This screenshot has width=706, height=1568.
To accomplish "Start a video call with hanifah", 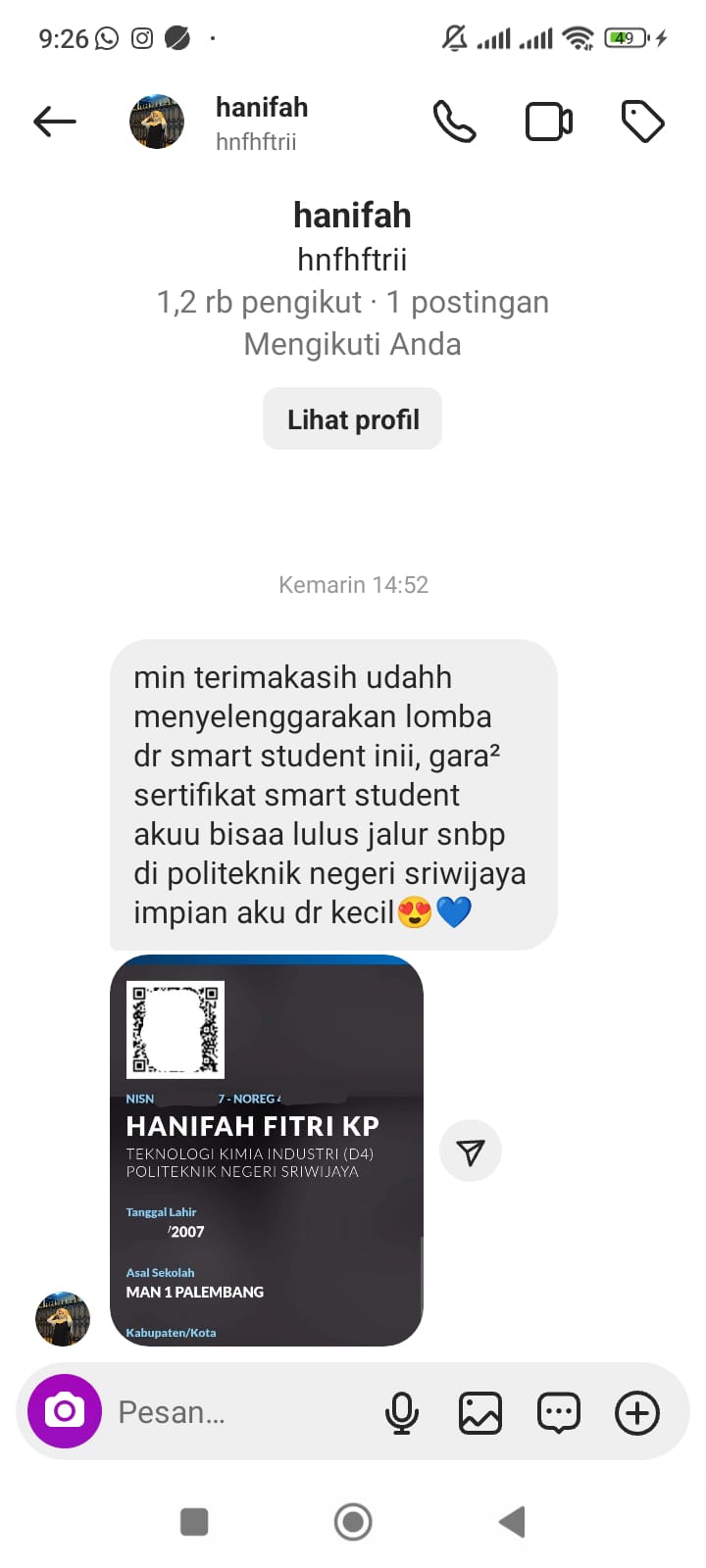I will tap(549, 122).
